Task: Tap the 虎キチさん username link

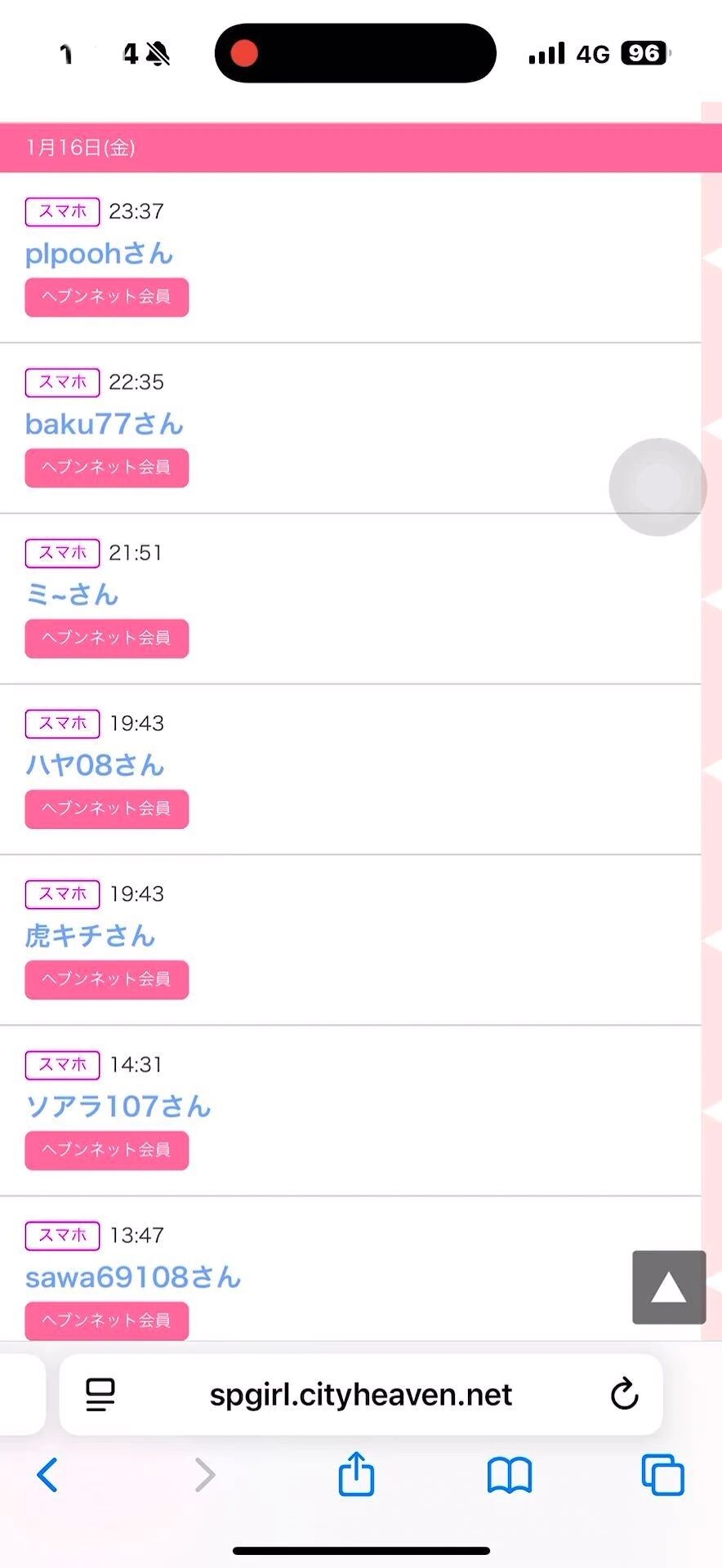Action: (x=90, y=936)
